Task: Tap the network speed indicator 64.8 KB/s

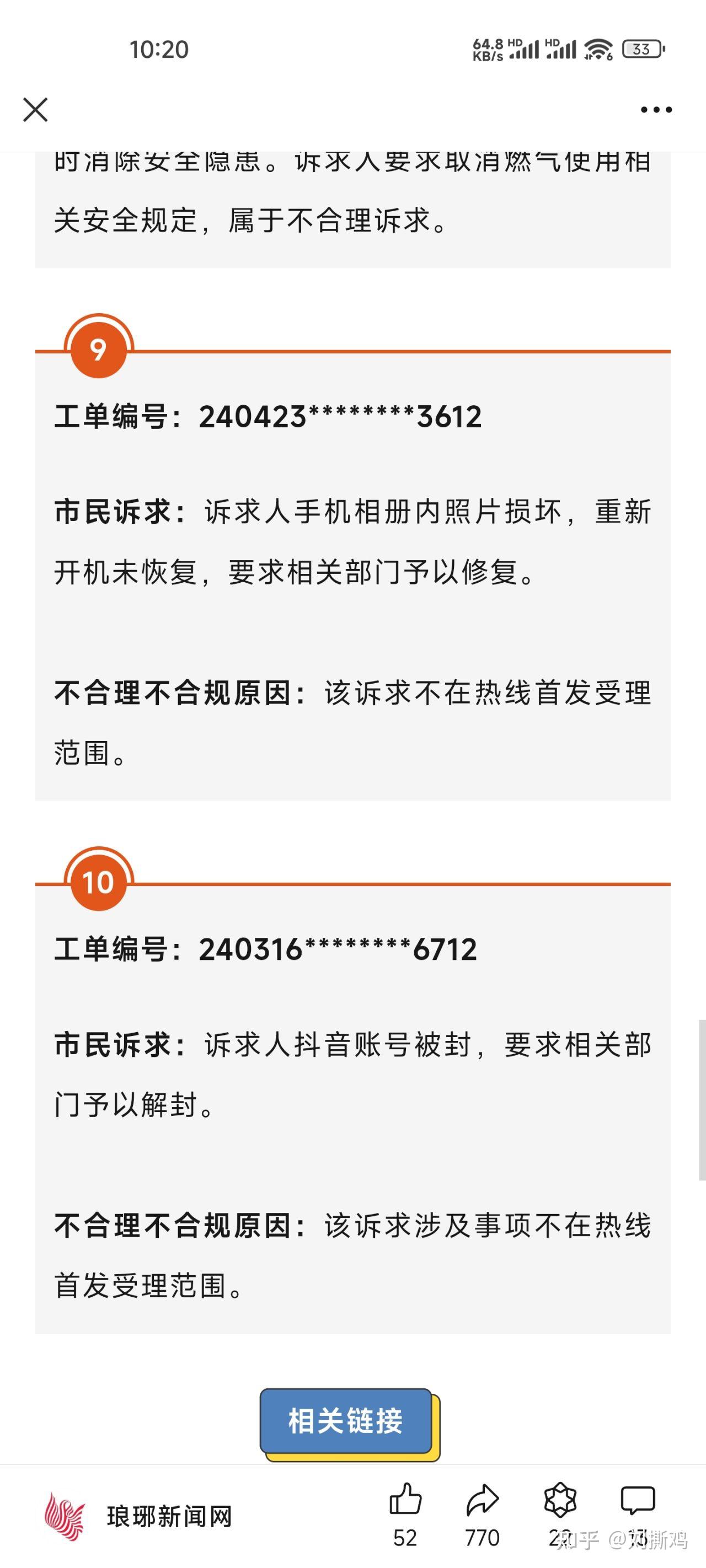Action: tap(489, 49)
